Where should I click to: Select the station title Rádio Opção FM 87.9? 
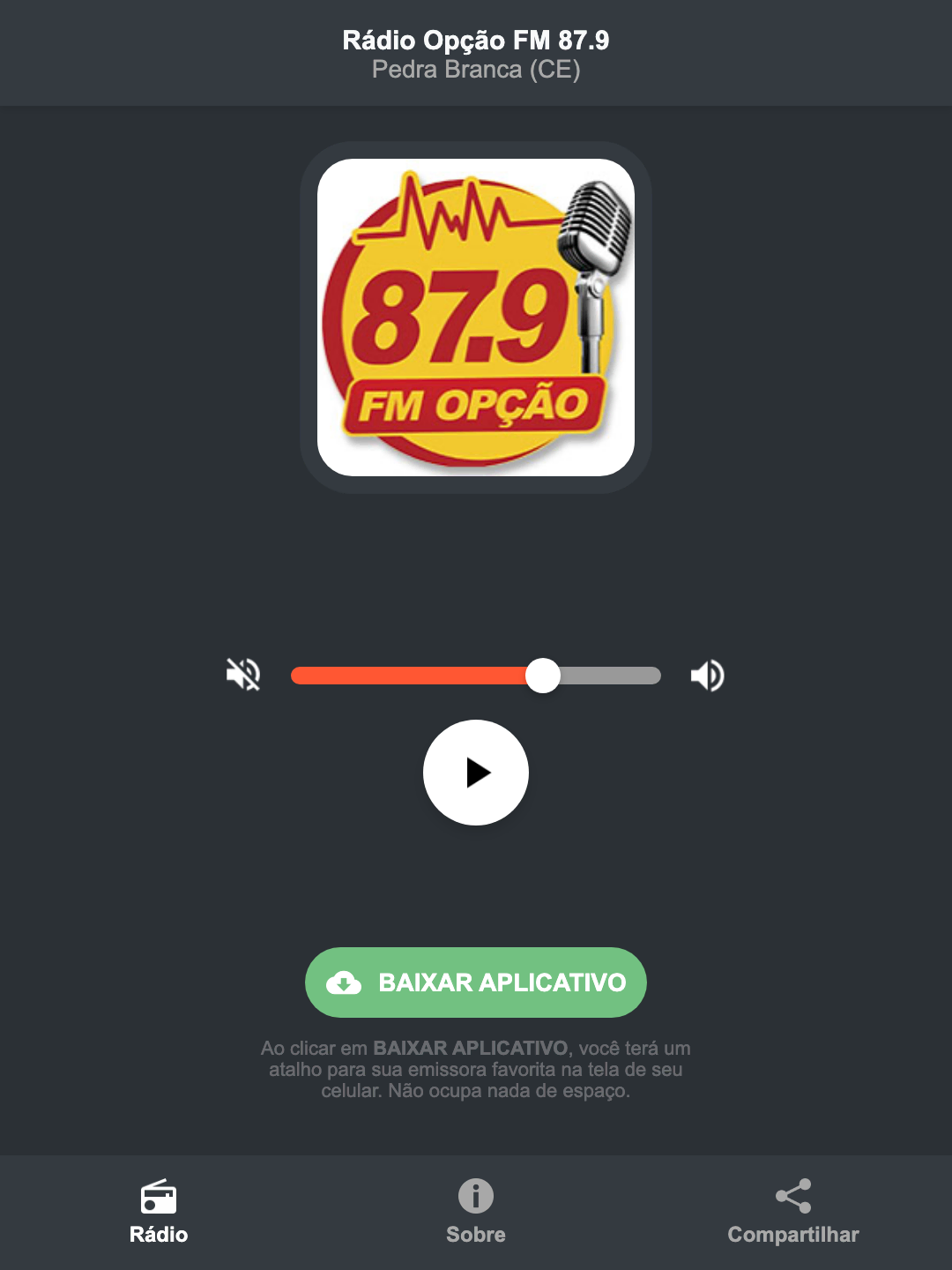tap(475, 40)
